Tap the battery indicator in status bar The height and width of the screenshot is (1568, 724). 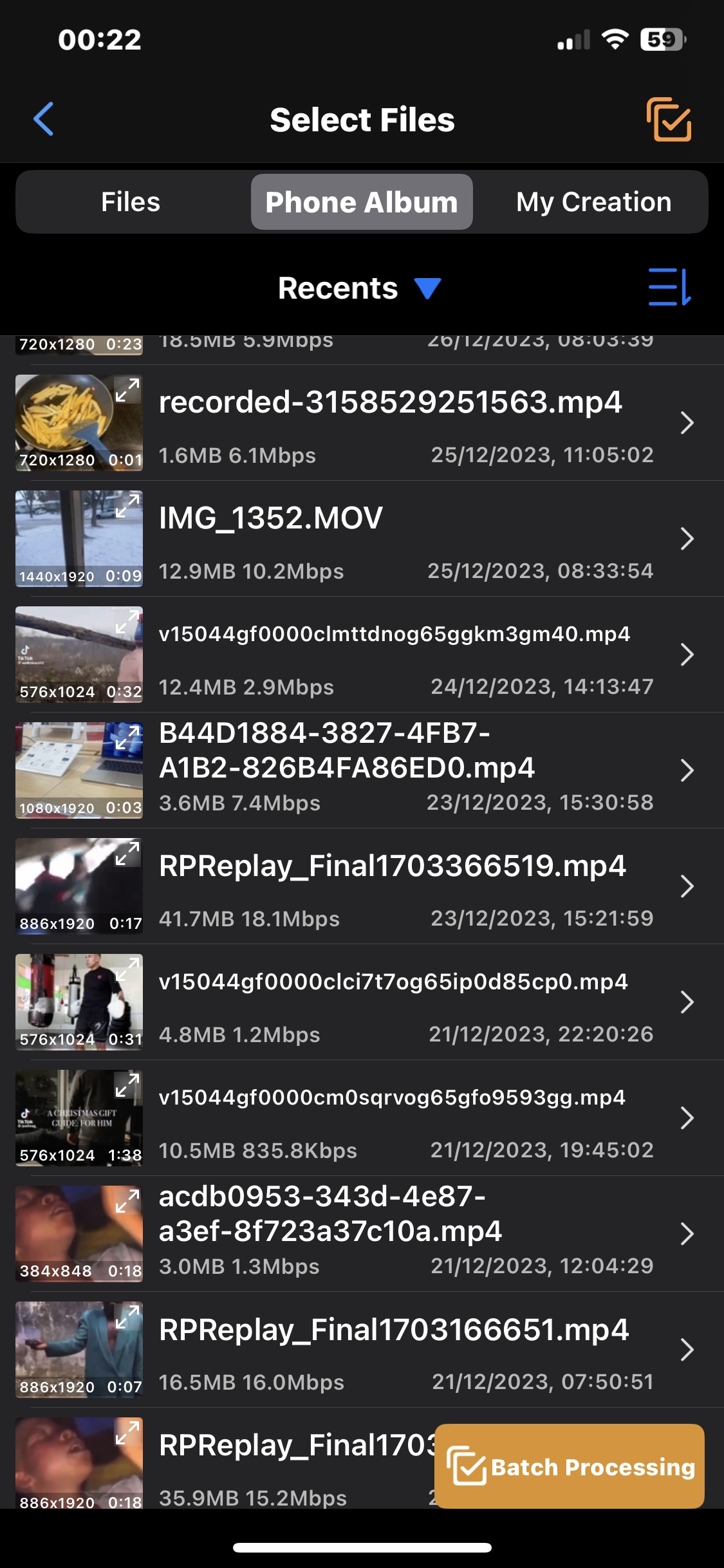coord(661,39)
